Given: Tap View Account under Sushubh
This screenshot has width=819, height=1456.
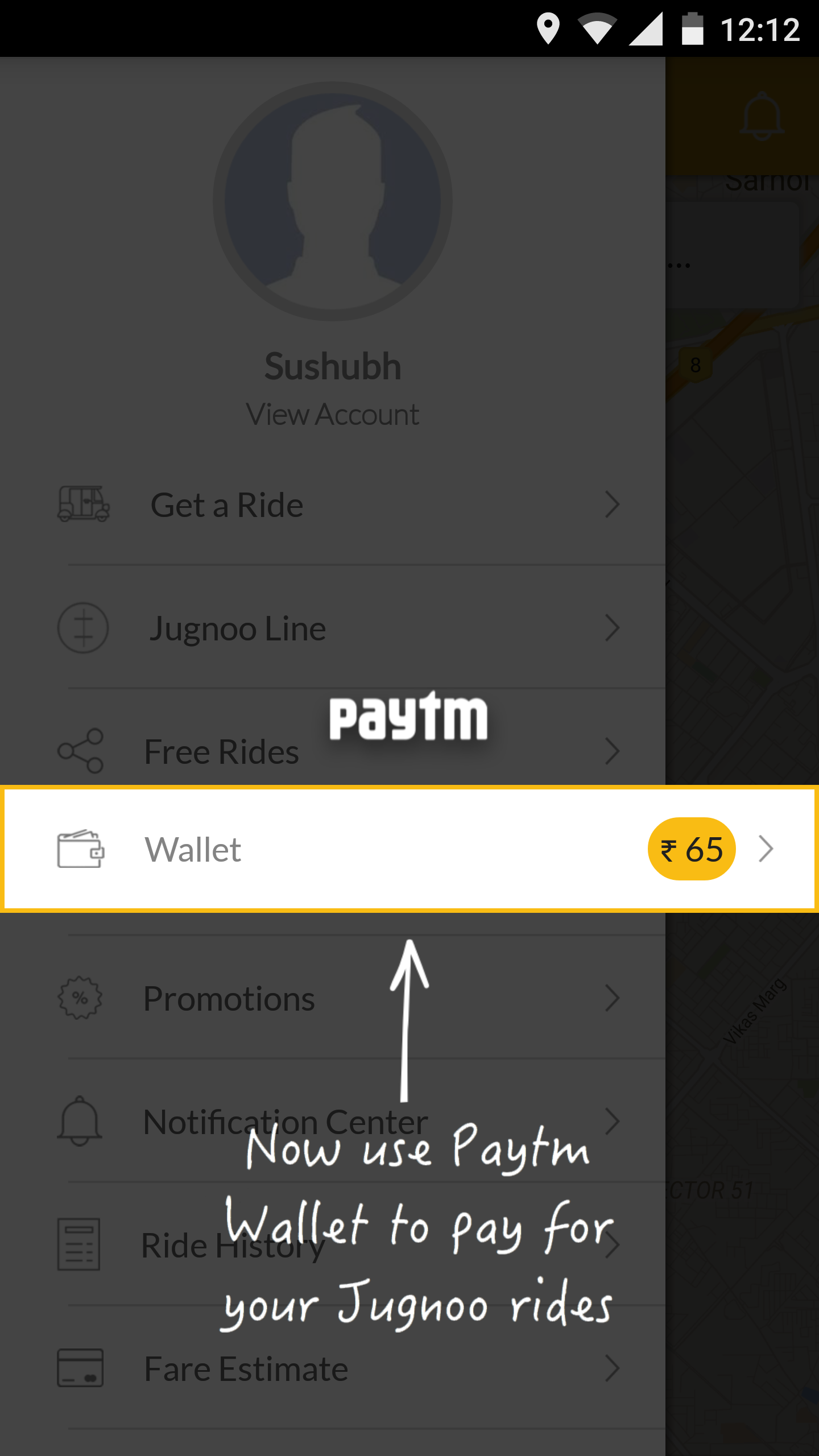Looking at the screenshot, I should pos(333,414).
